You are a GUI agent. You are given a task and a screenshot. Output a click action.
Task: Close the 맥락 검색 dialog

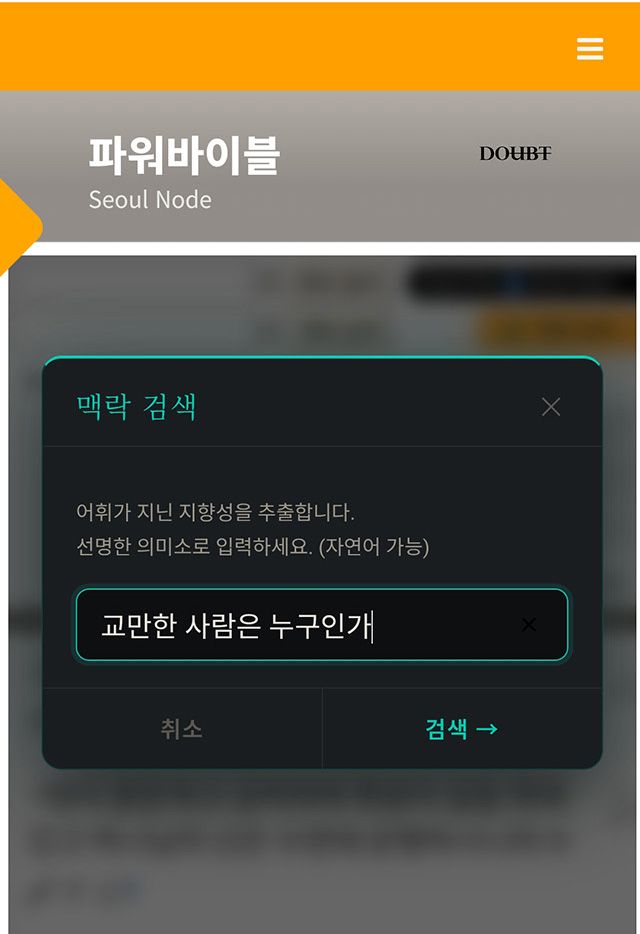(551, 407)
